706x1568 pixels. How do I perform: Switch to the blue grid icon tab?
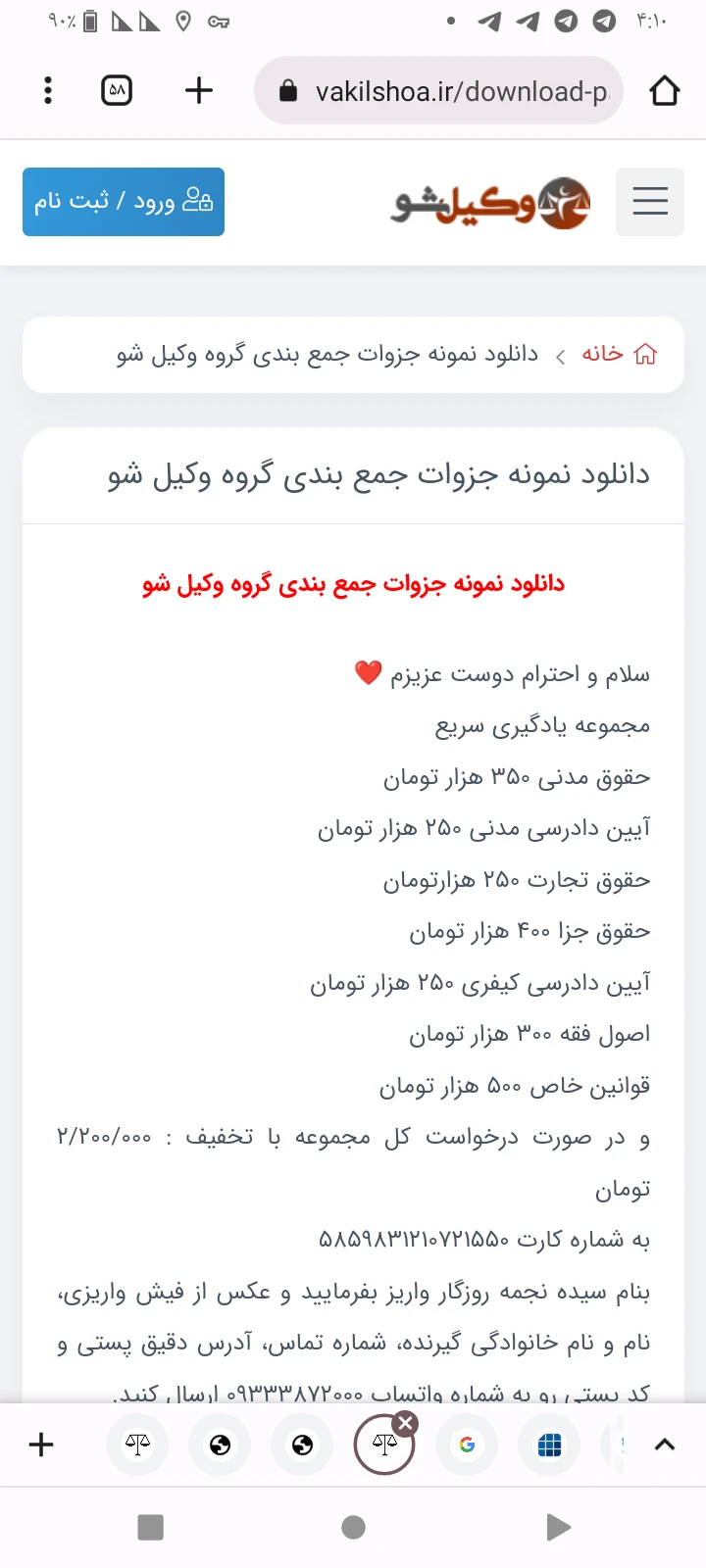(x=550, y=1445)
